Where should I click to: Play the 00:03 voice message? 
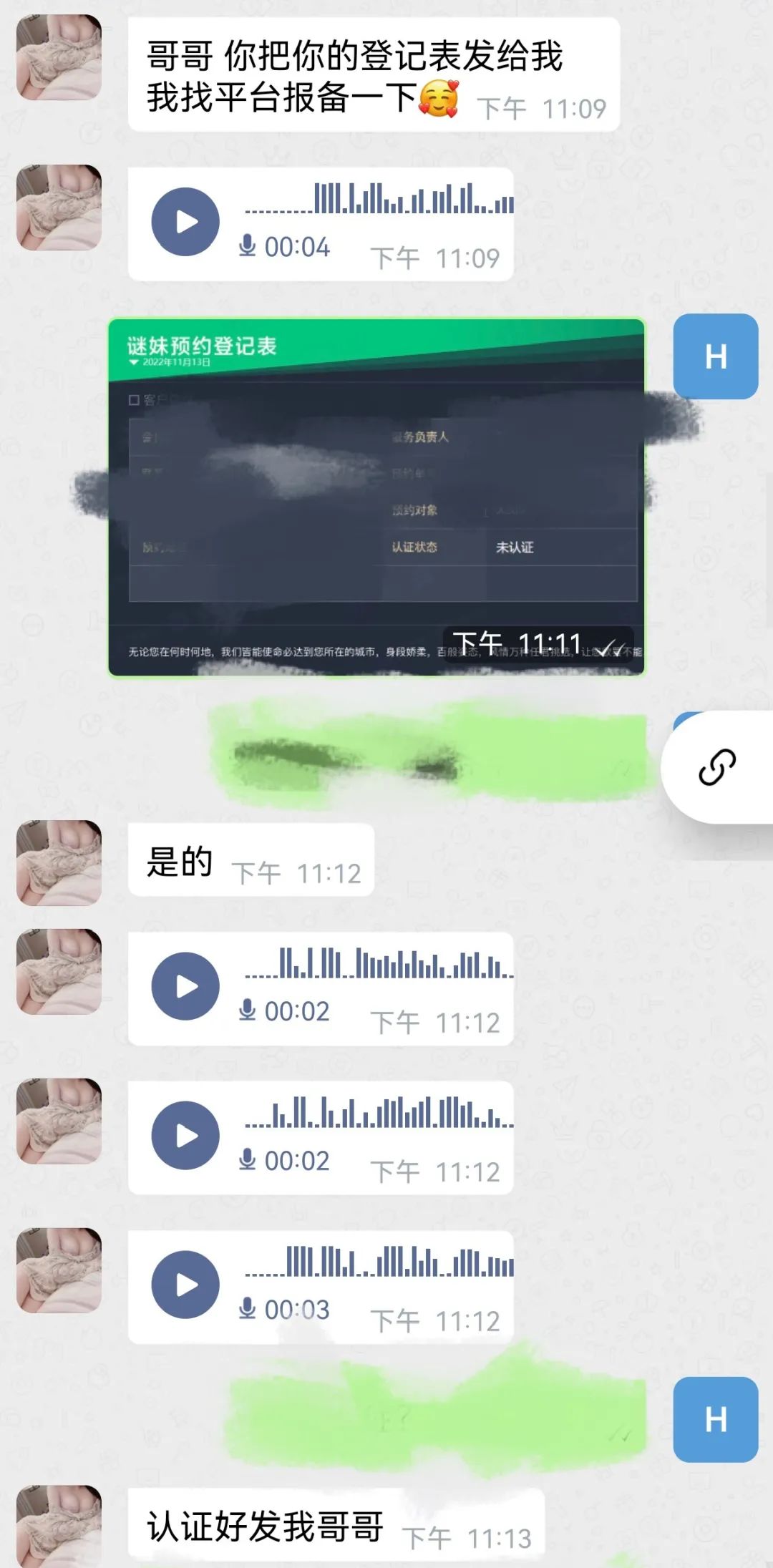click(x=188, y=1283)
